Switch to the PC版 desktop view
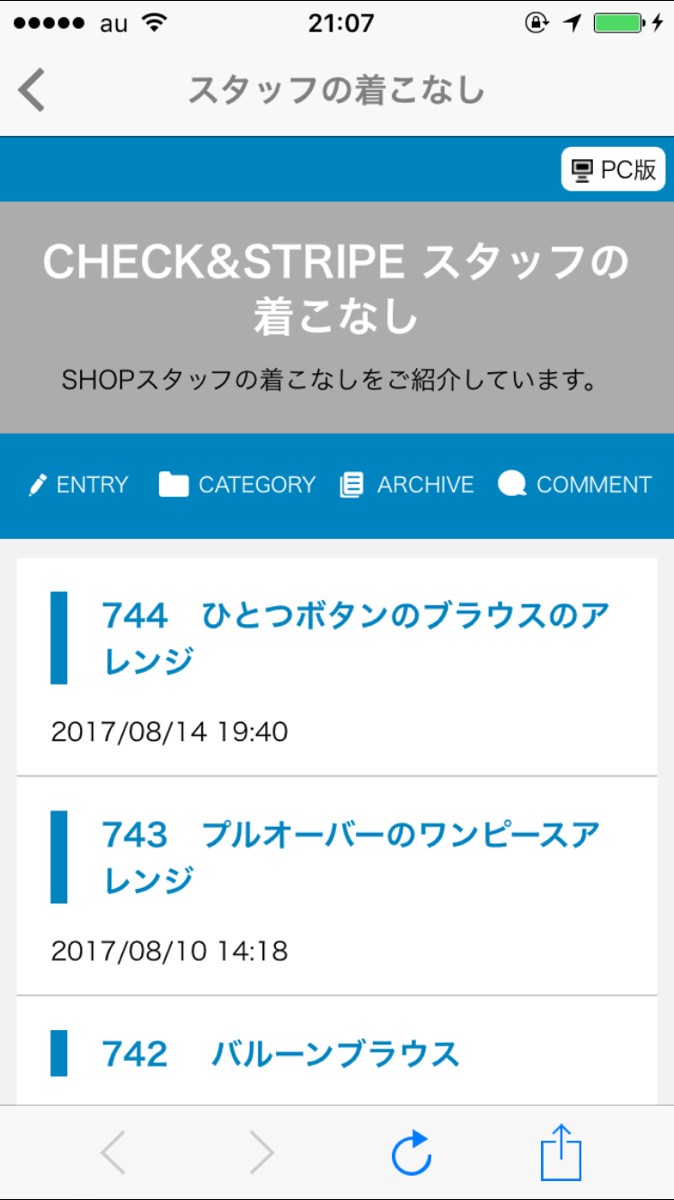The height and width of the screenshot is (1200, 674). [613, 170]
